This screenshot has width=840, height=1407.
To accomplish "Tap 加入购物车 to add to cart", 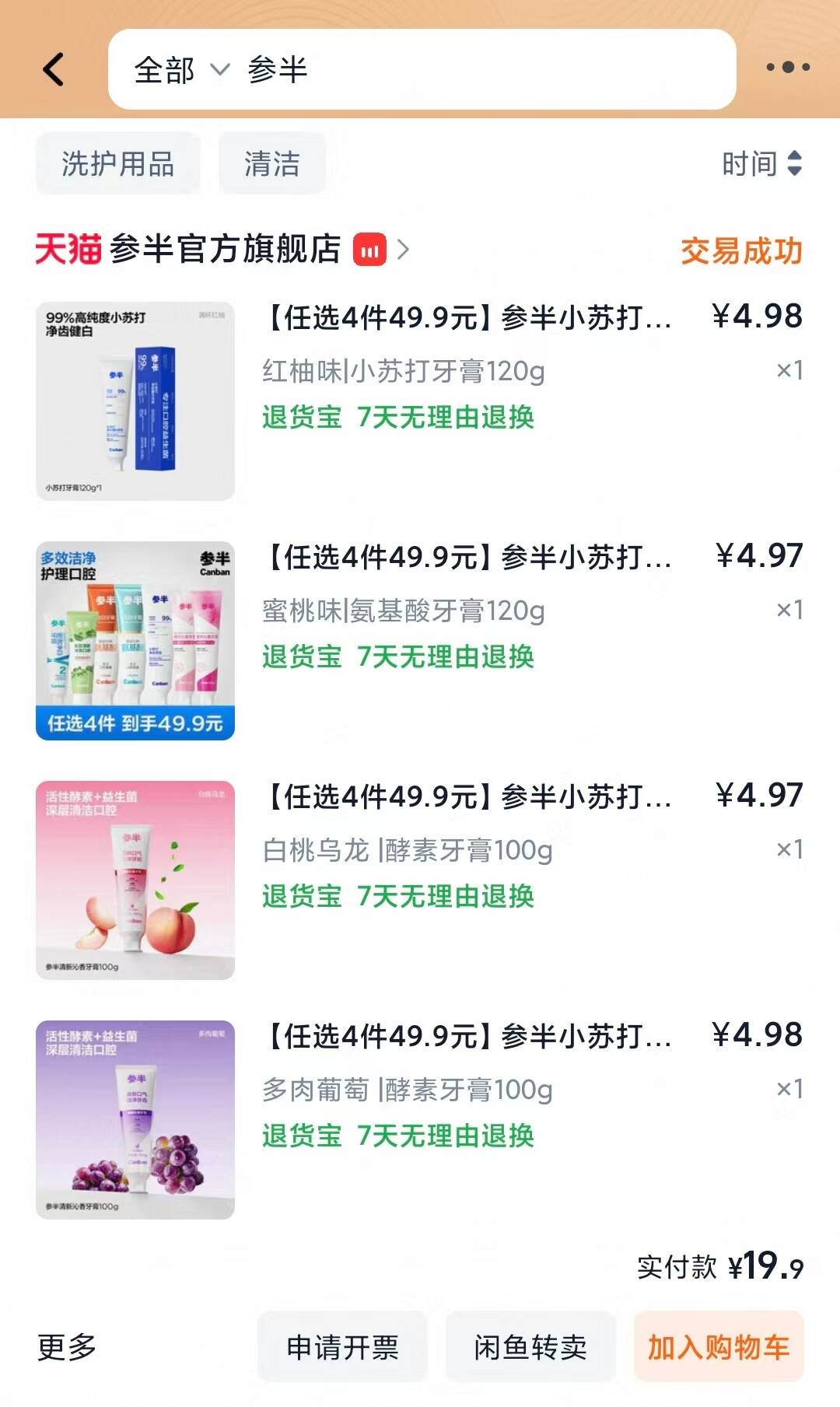I will [x=719, y=1346].
